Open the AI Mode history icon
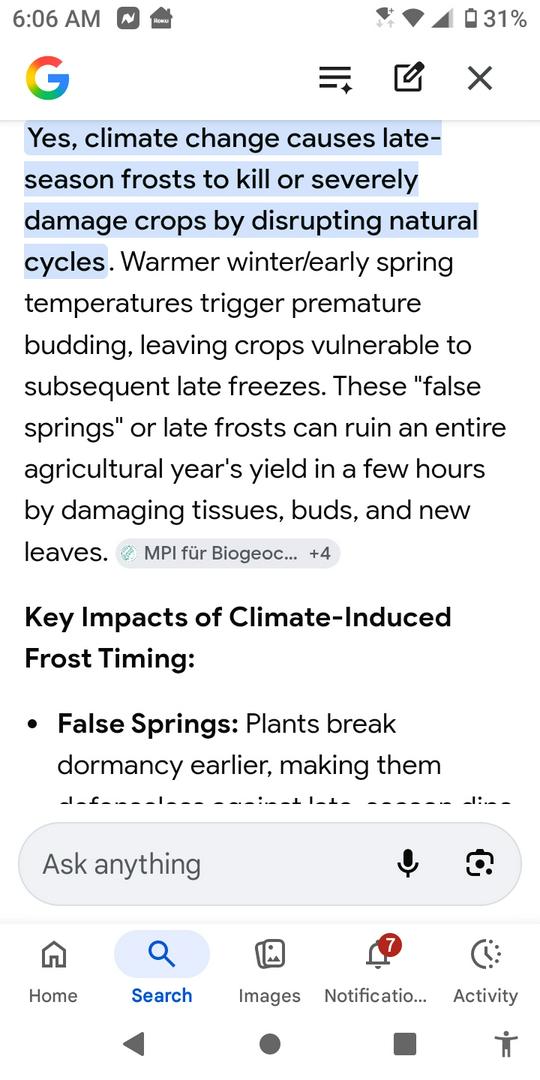This screenshot has width=540, height=1080. (x=335, y=79)
